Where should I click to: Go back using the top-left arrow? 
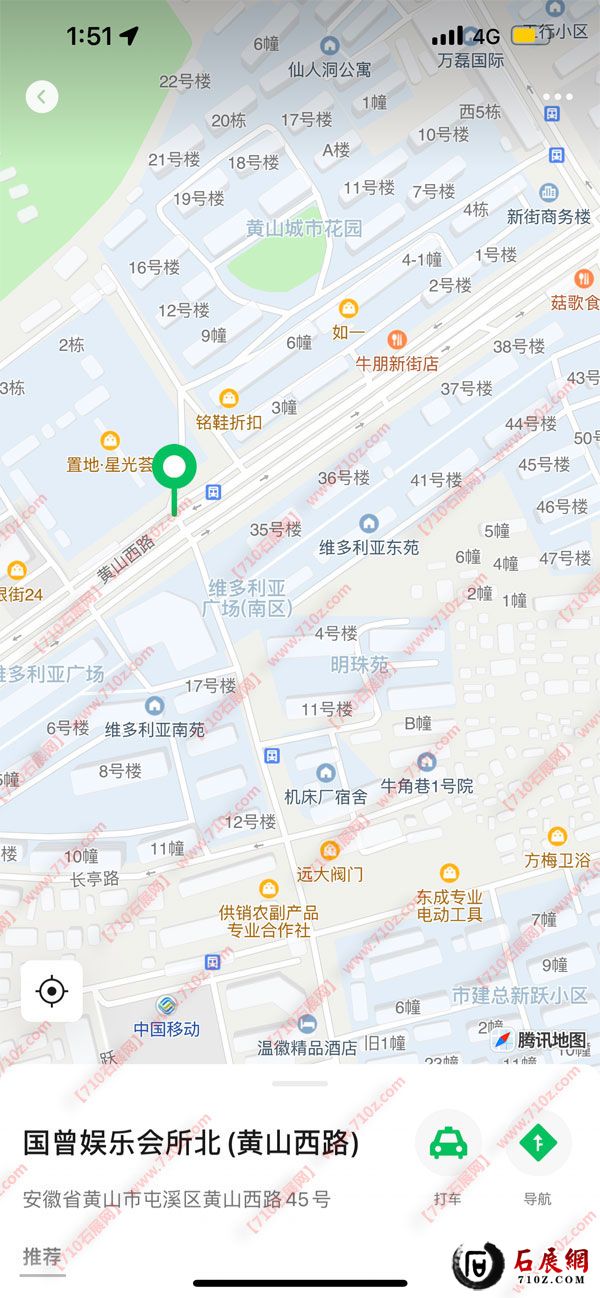(42, 97)
